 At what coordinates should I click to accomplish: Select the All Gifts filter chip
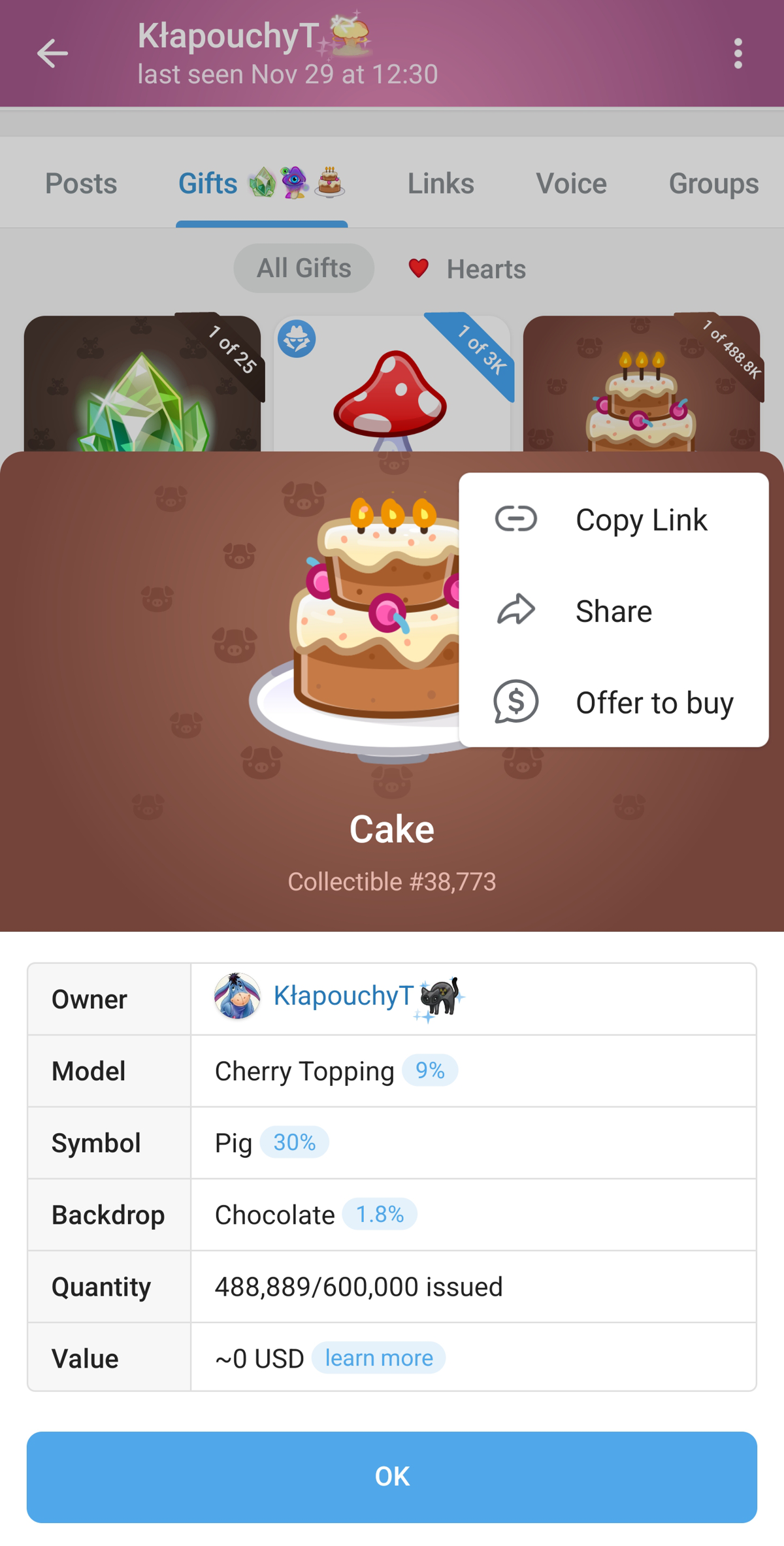click(x=304, y=268)
